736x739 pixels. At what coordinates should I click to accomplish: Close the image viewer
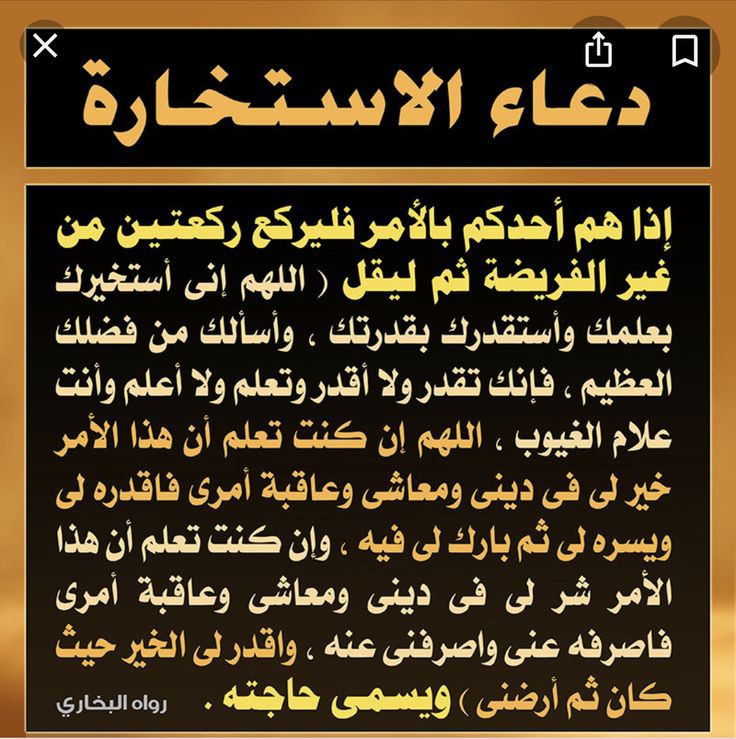click(46, 45)
